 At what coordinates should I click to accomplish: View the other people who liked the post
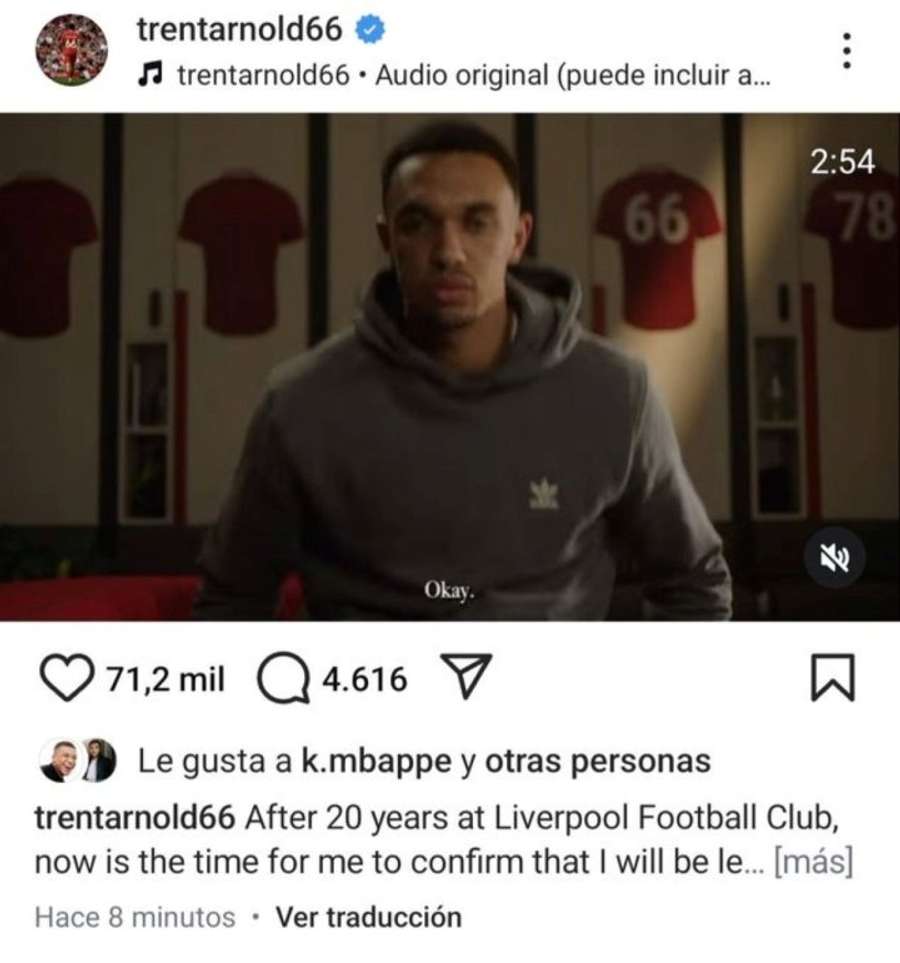coord(597,762)
